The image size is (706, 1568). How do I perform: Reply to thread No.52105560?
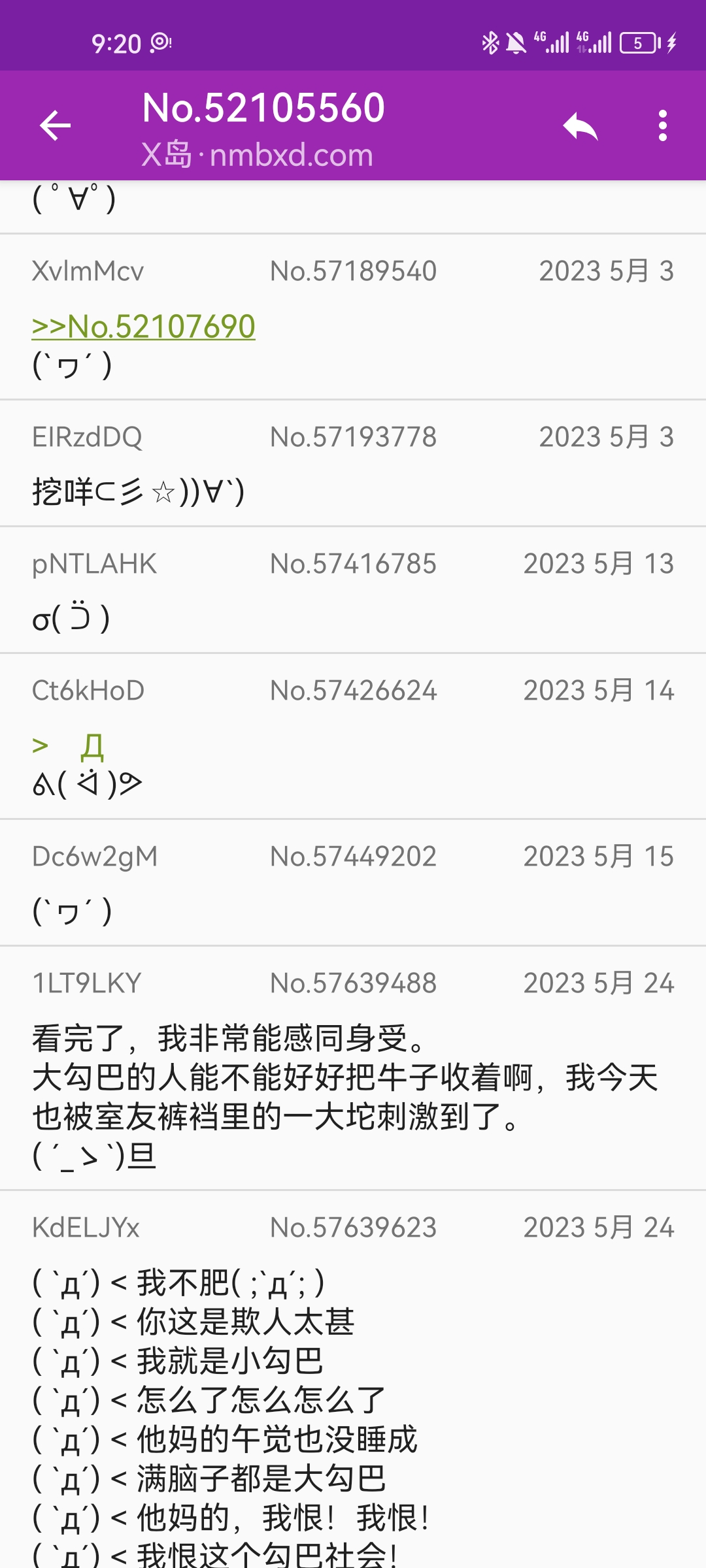[580, 125]
